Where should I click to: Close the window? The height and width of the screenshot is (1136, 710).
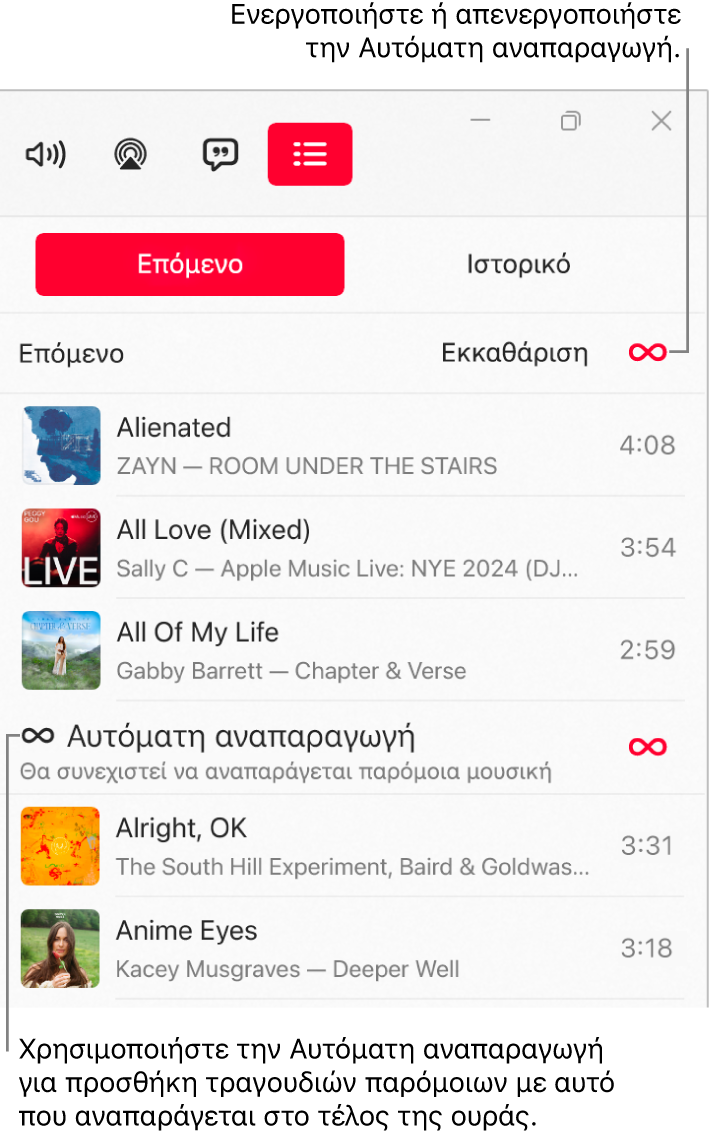click(x=661, y=121)
